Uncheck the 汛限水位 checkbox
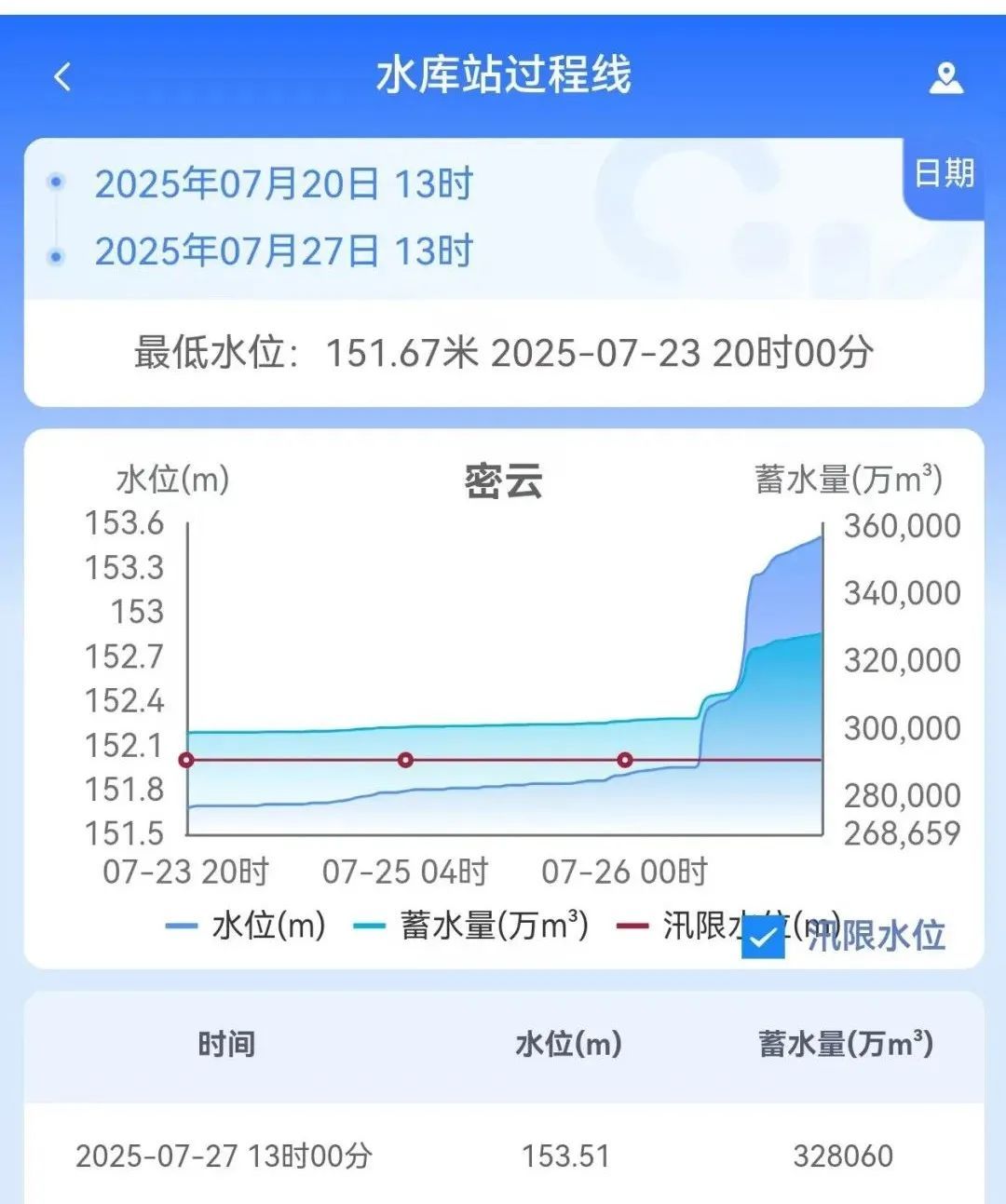 (x=764, y=937)
